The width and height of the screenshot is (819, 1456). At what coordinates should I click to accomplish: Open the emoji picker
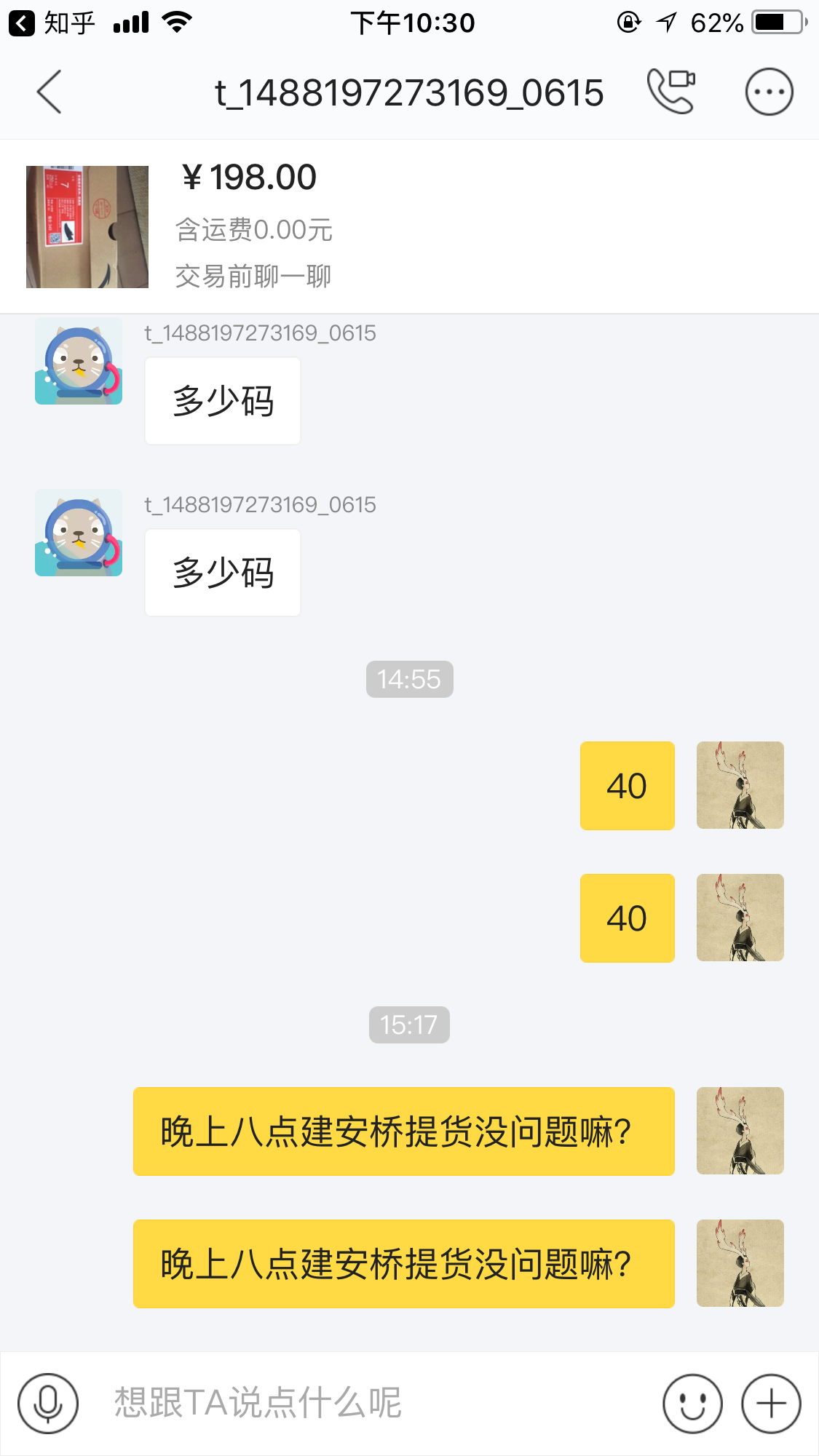tap(692, 1403)
